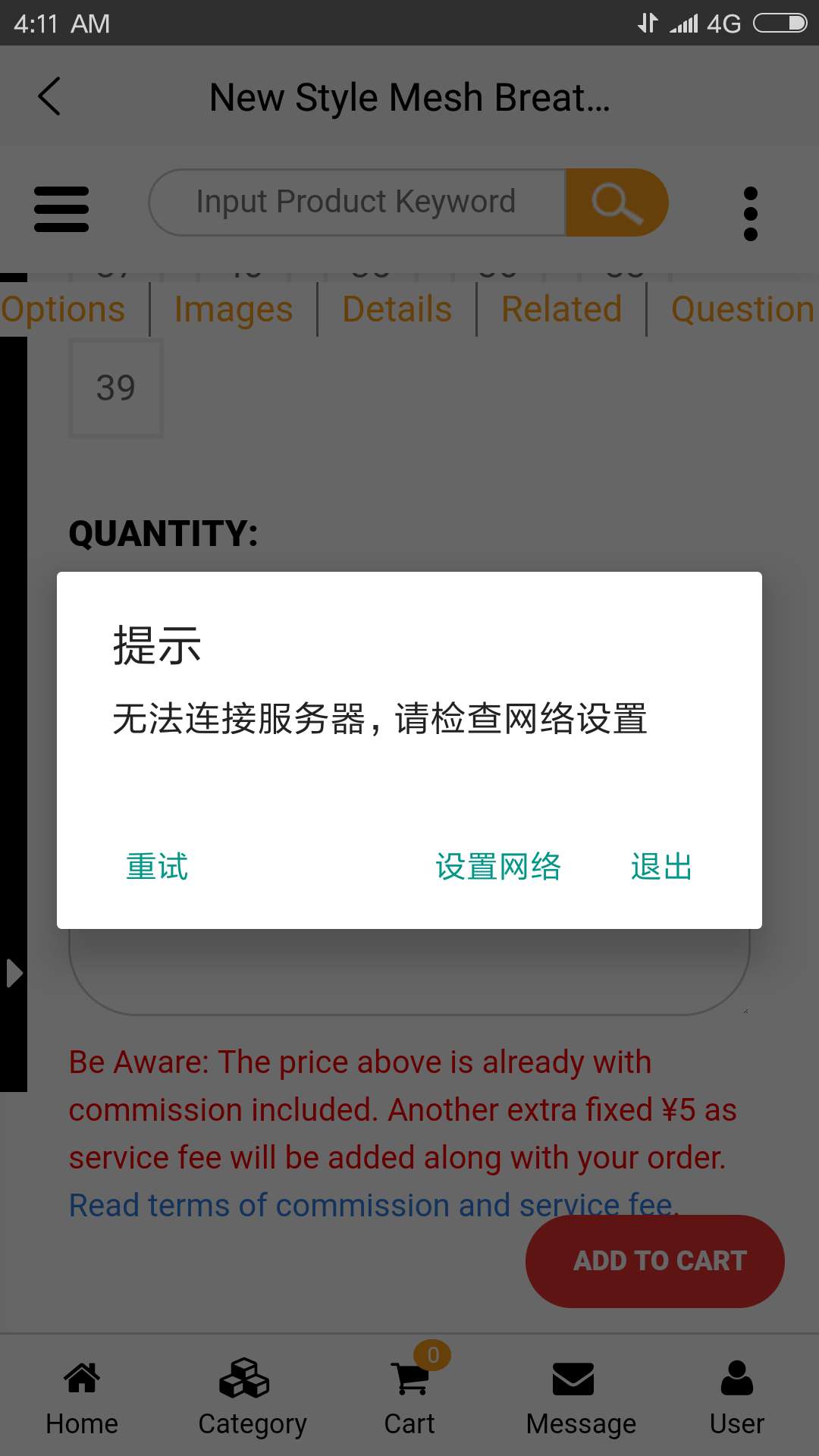Go back using the arrow icon

(x=49, y=96)
